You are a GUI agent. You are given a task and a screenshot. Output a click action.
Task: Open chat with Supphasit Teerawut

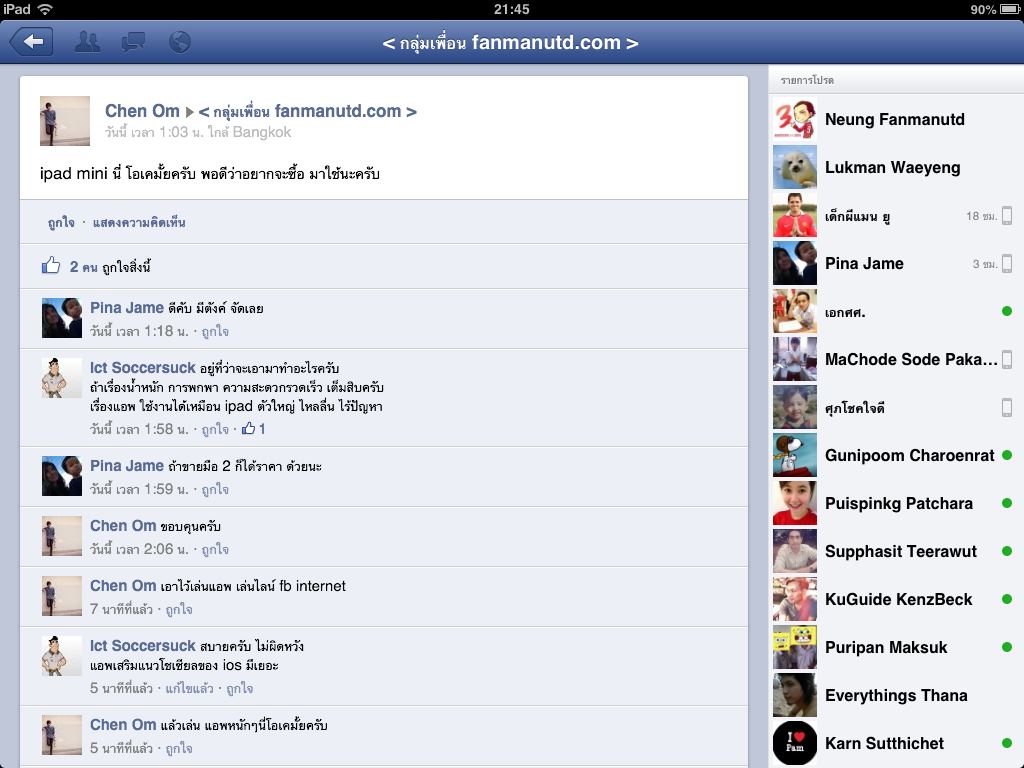[x=900, y=552]
